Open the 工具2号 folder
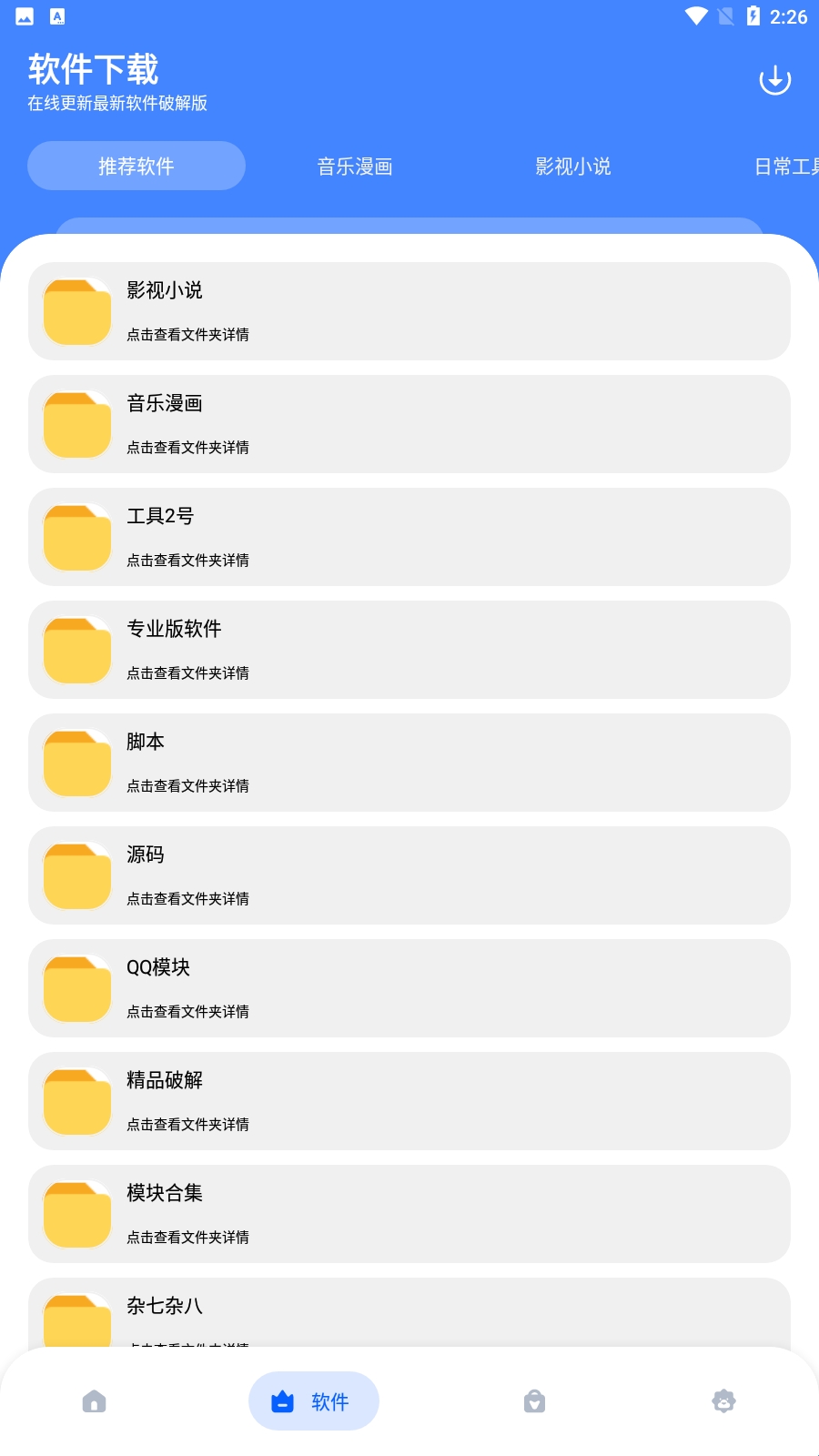819x1456 pixels. 409,537
